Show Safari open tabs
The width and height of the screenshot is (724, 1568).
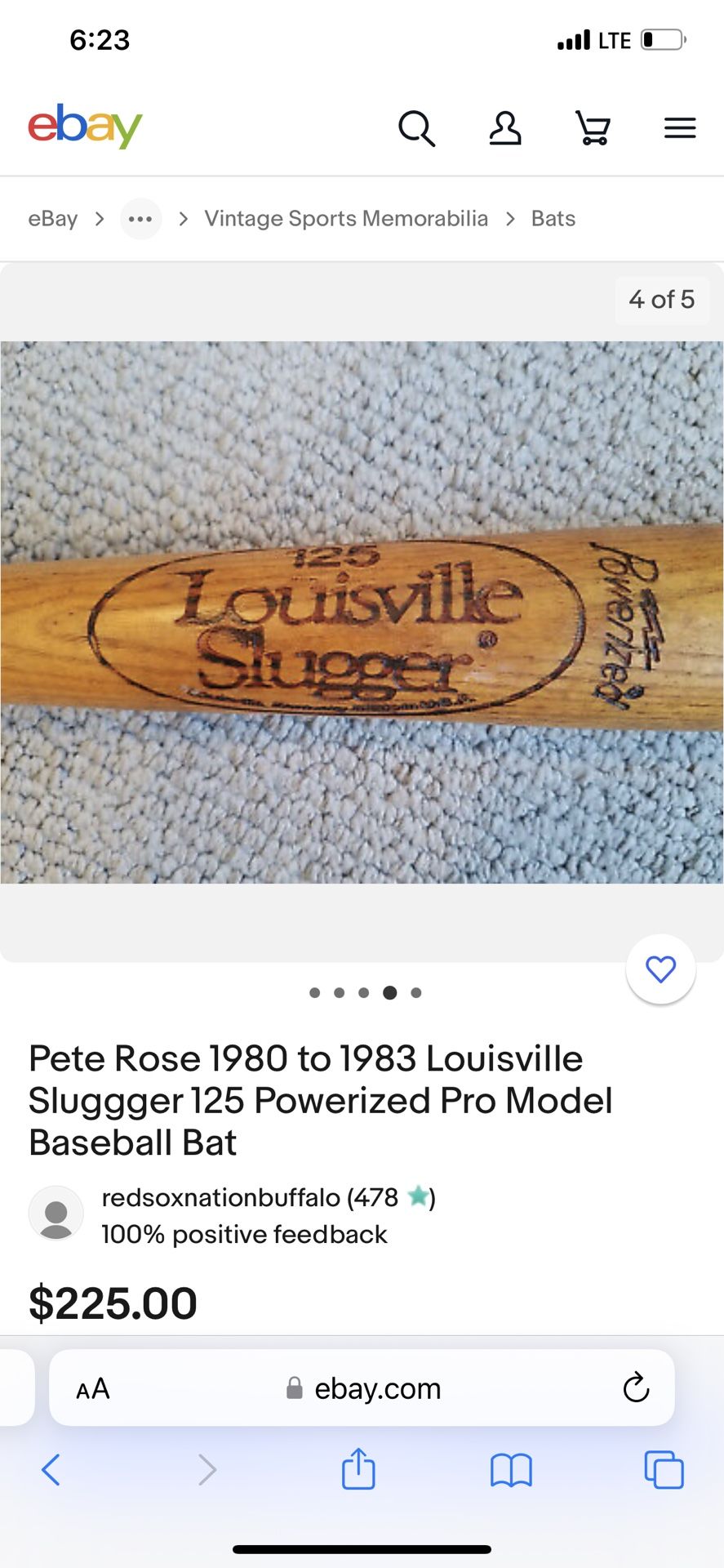coord(664,1470)
